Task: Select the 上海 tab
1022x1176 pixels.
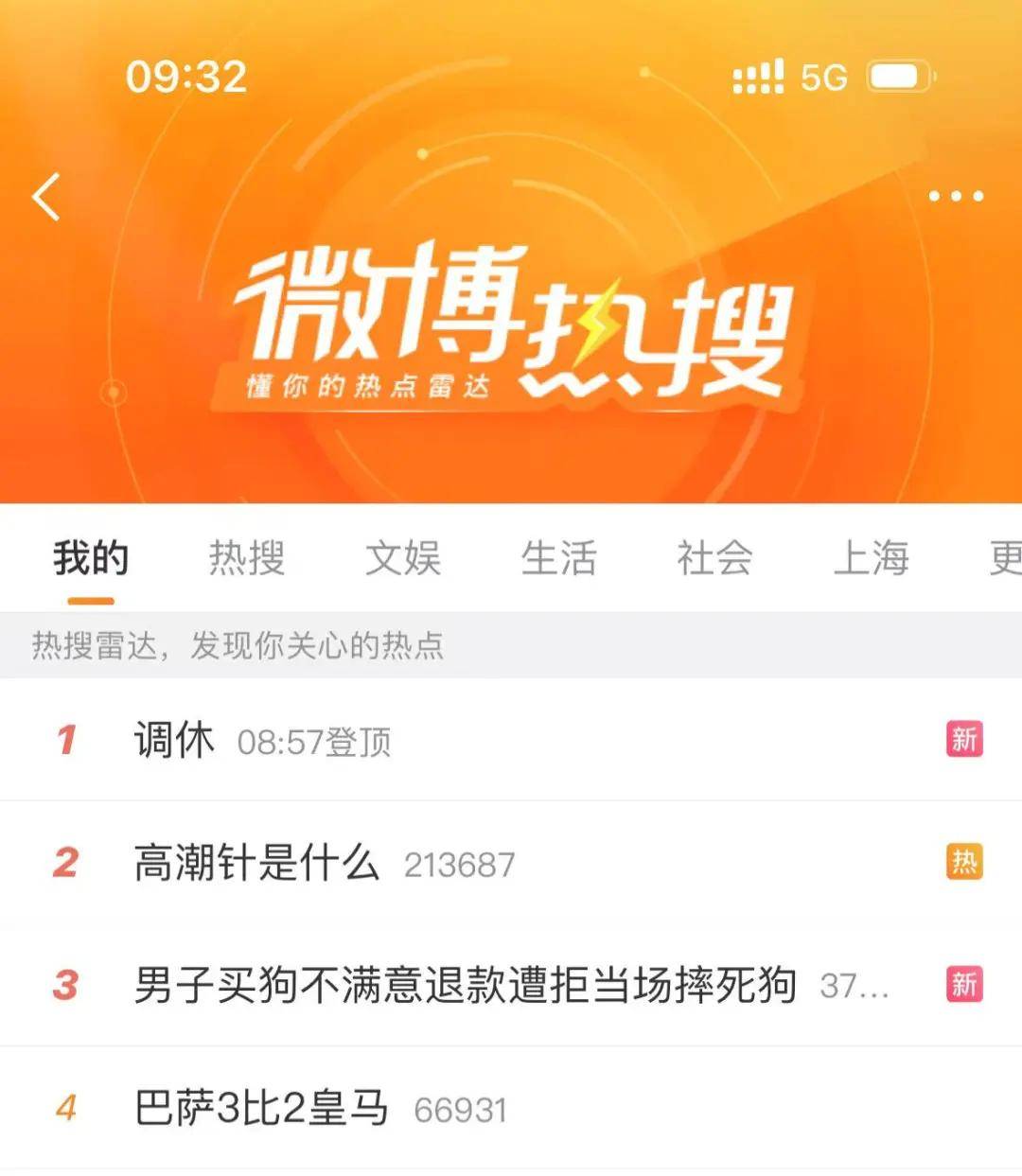Action: pyautogui.click(x=869, y=559)
